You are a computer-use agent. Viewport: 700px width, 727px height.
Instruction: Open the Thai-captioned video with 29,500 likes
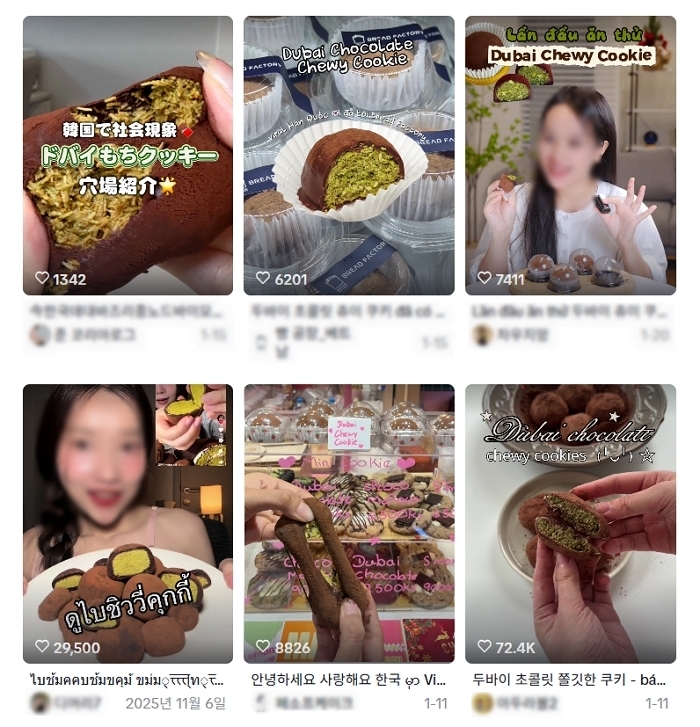click(128, 524)
